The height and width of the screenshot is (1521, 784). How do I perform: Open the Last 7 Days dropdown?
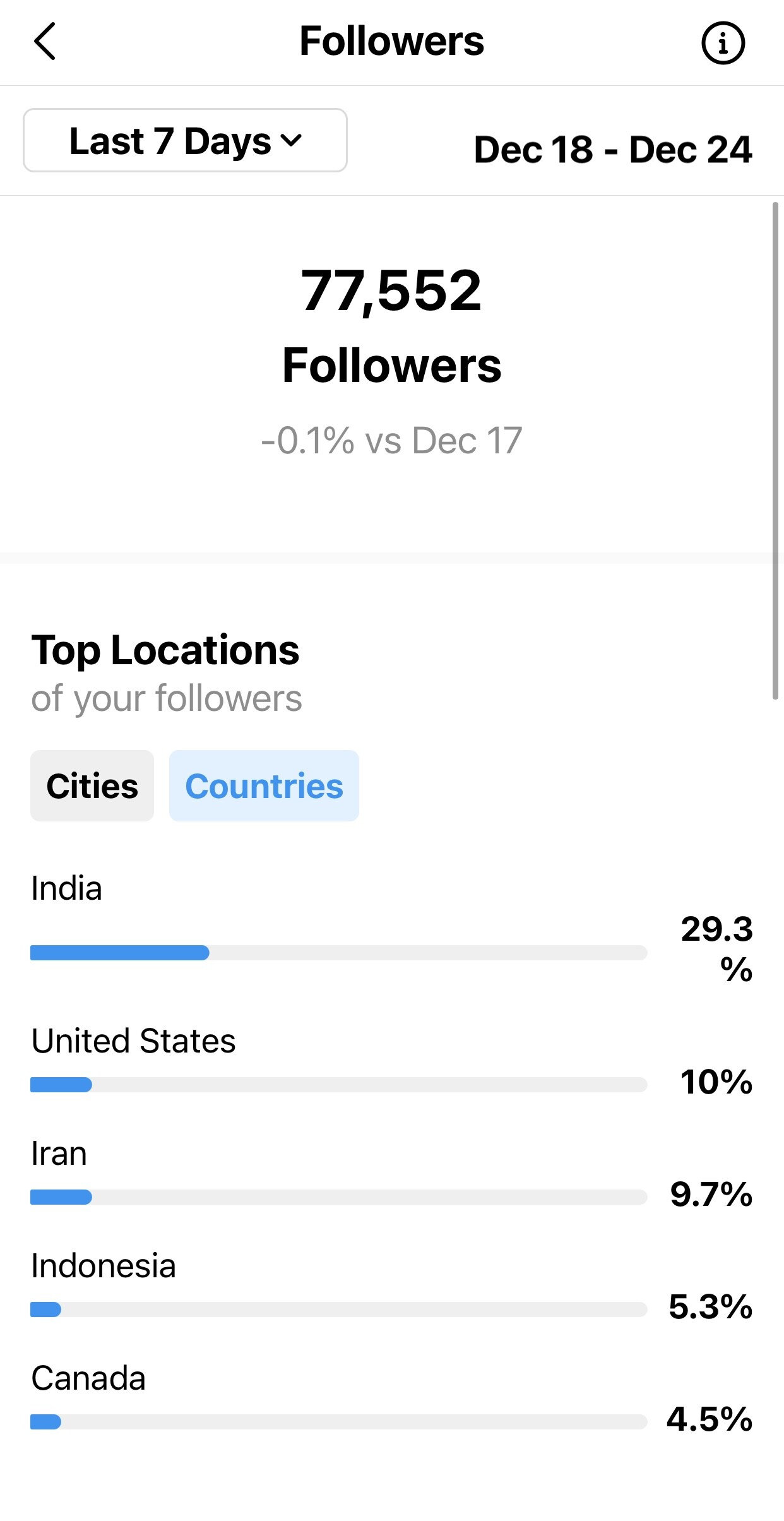(185, 140)
